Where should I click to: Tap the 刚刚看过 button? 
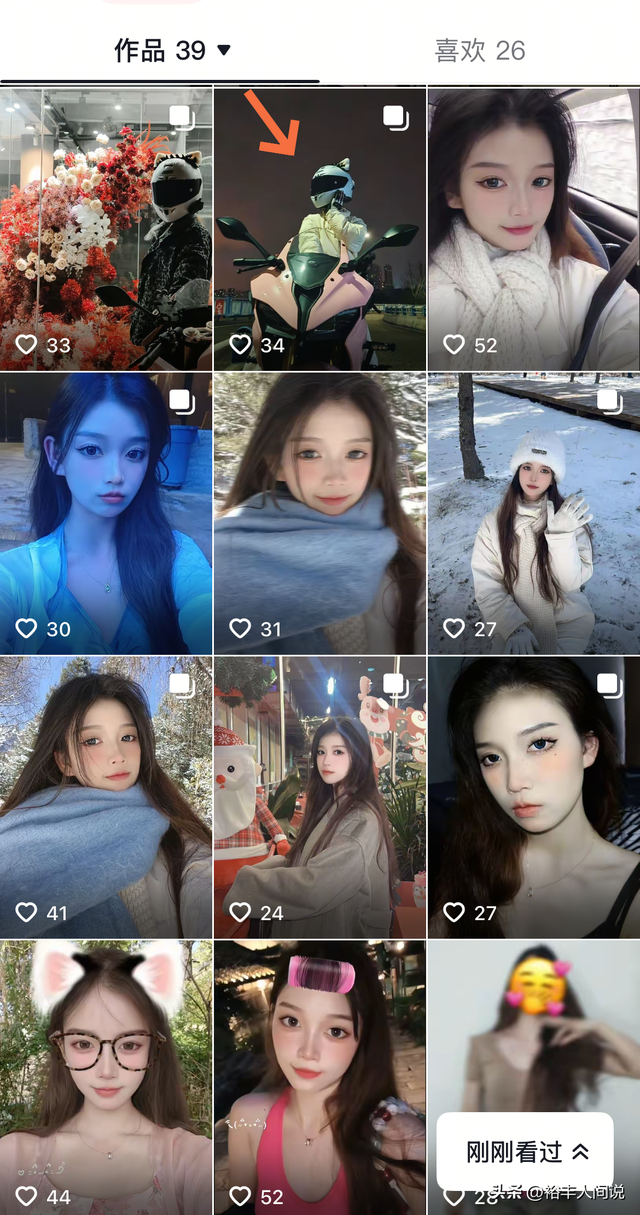526,1151
